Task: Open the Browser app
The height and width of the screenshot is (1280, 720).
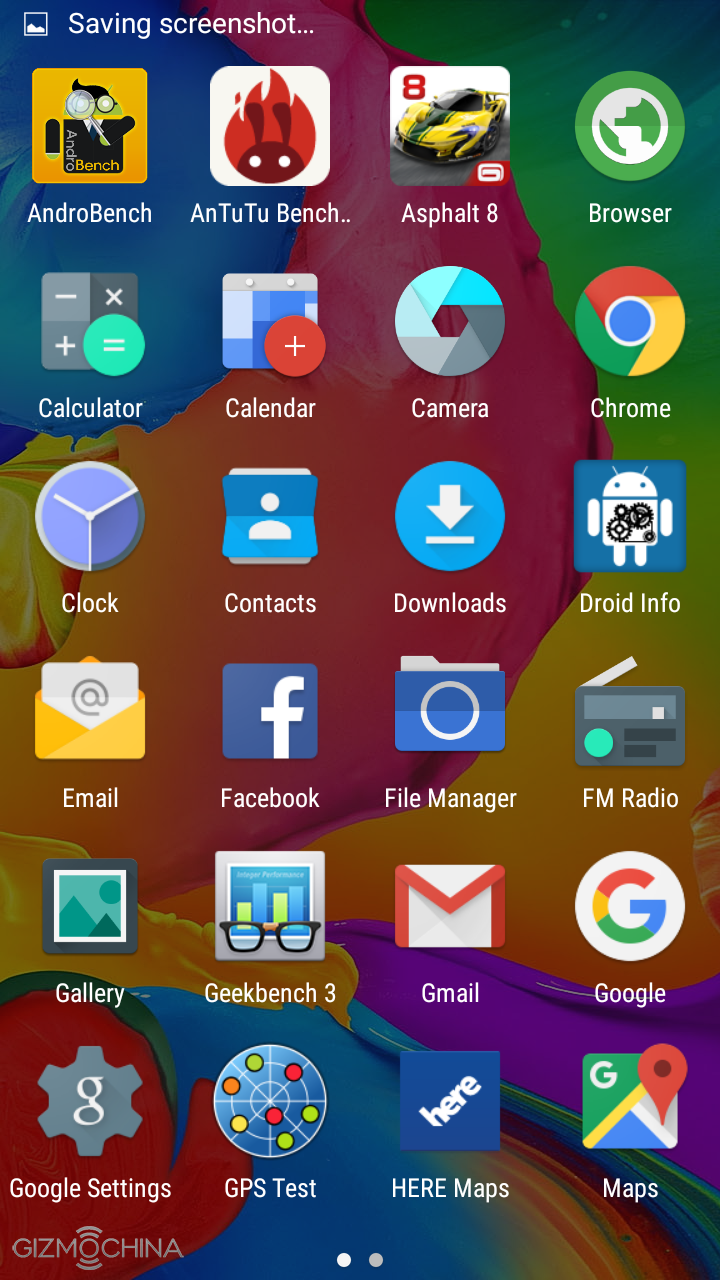Action: click(x=630, y=127)
